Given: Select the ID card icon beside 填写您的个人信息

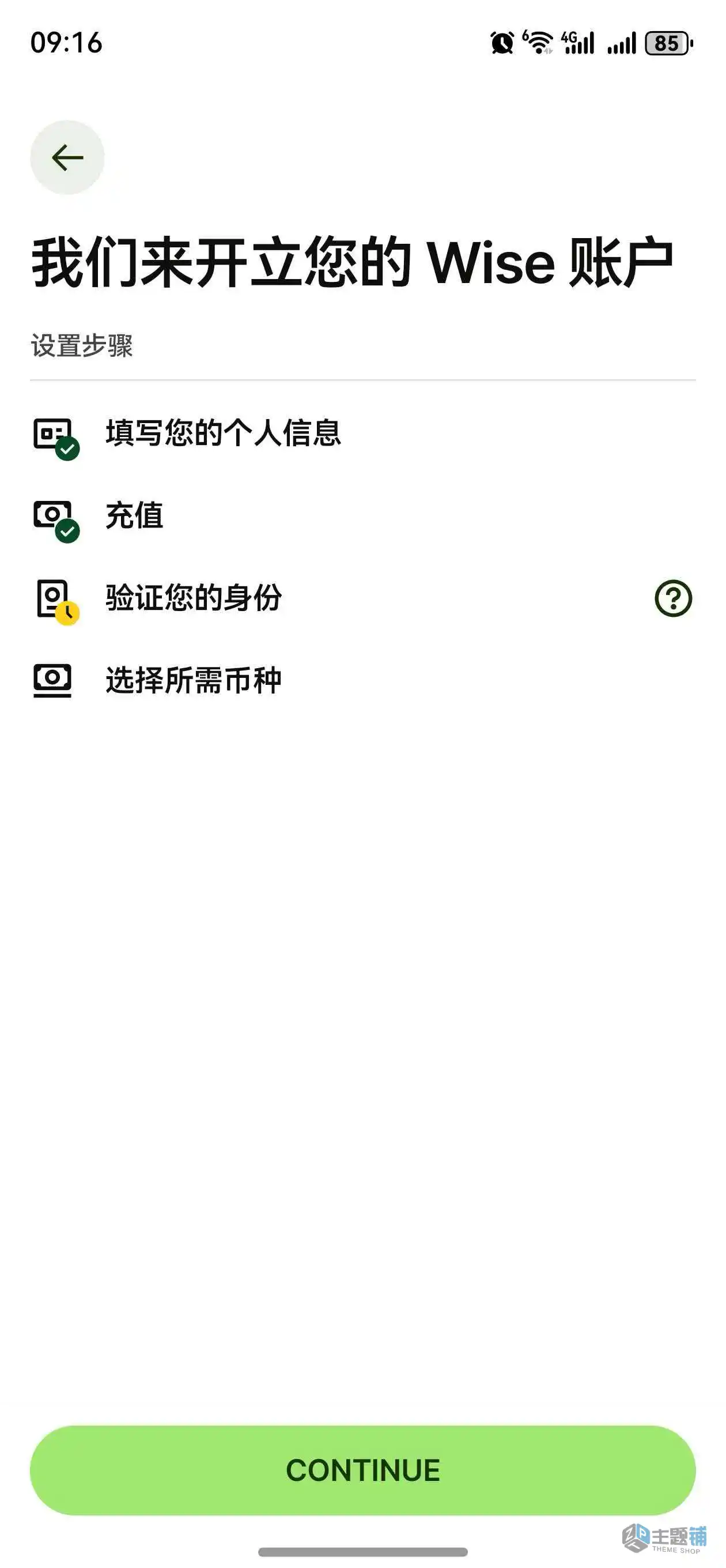Looking at the screenshot, I should point(52,433).
